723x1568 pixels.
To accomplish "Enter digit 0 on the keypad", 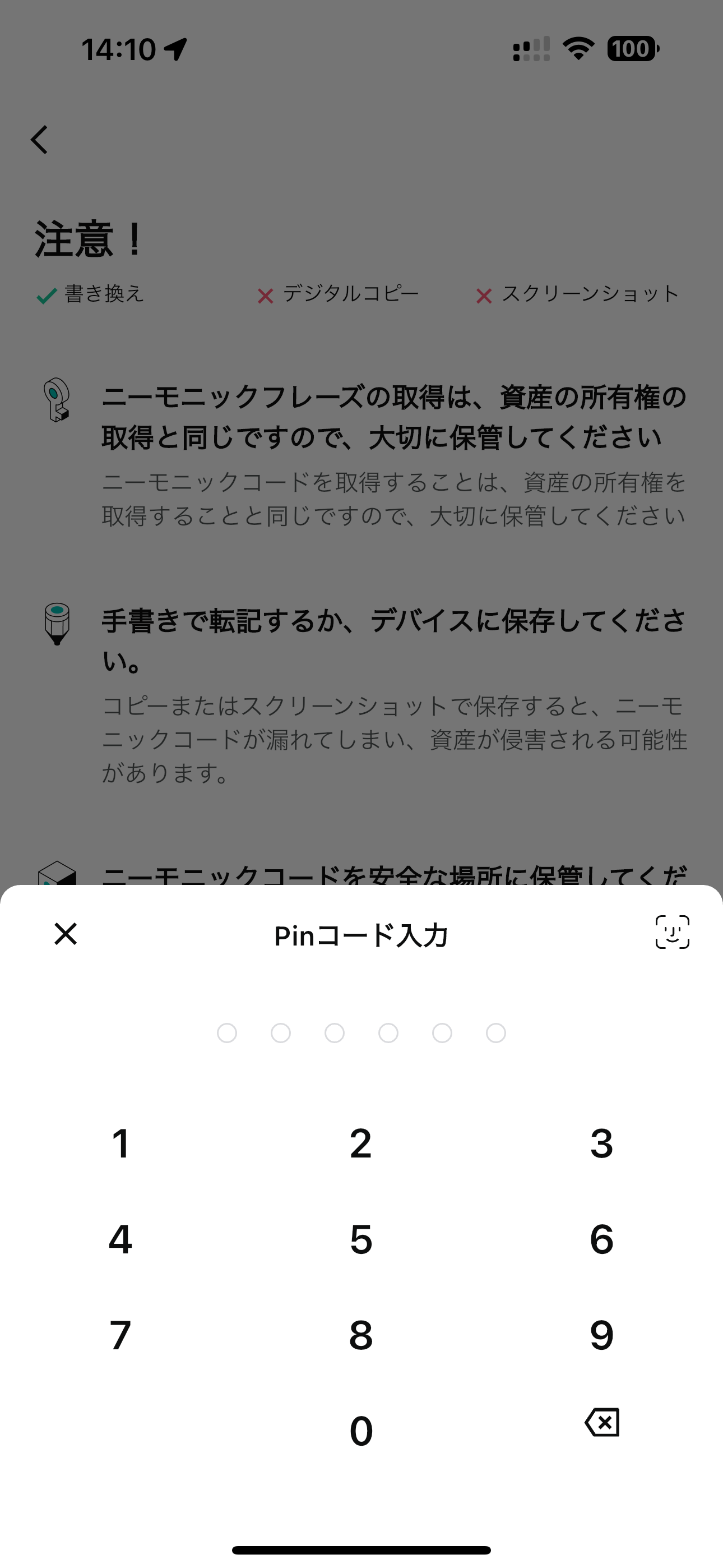I will coord(361,1431).
